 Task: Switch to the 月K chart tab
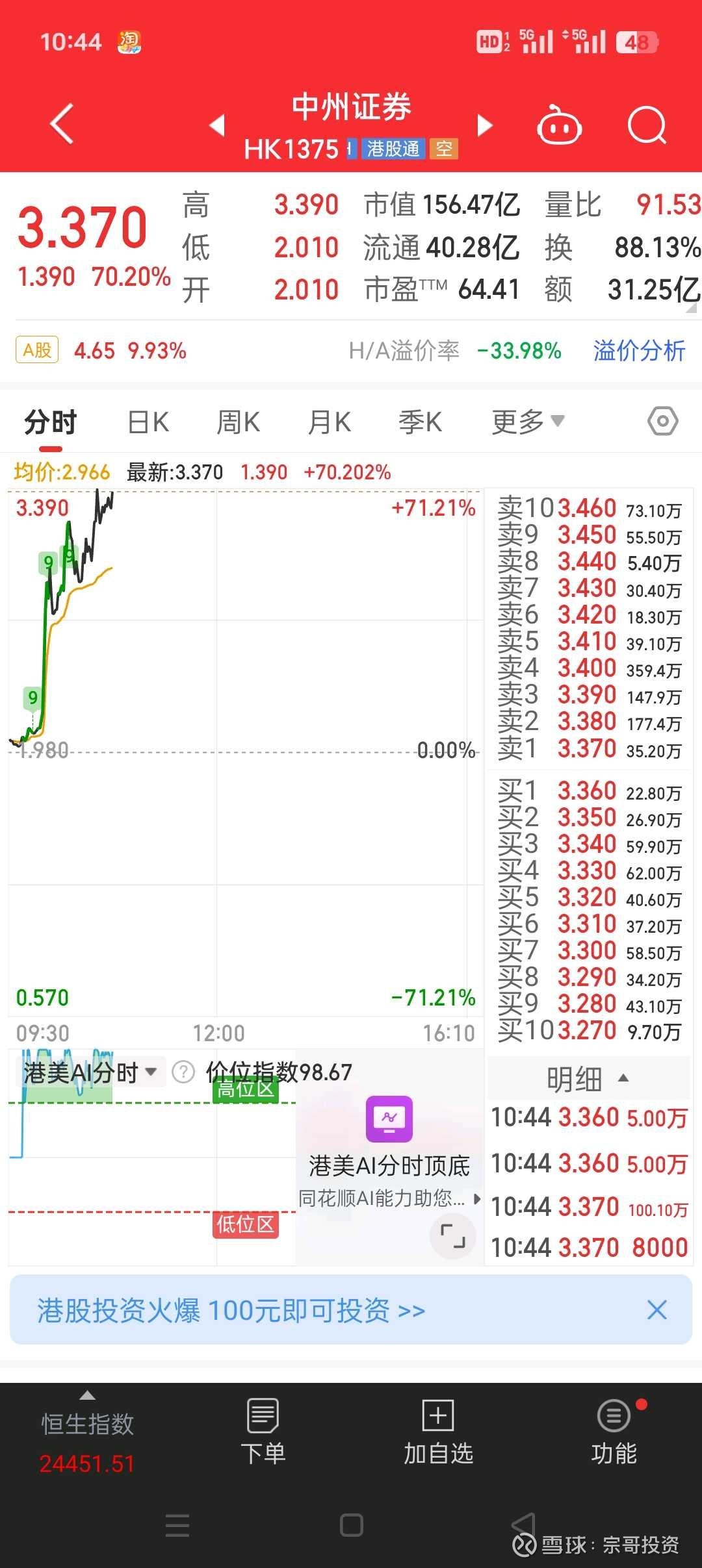coord(330,422)
